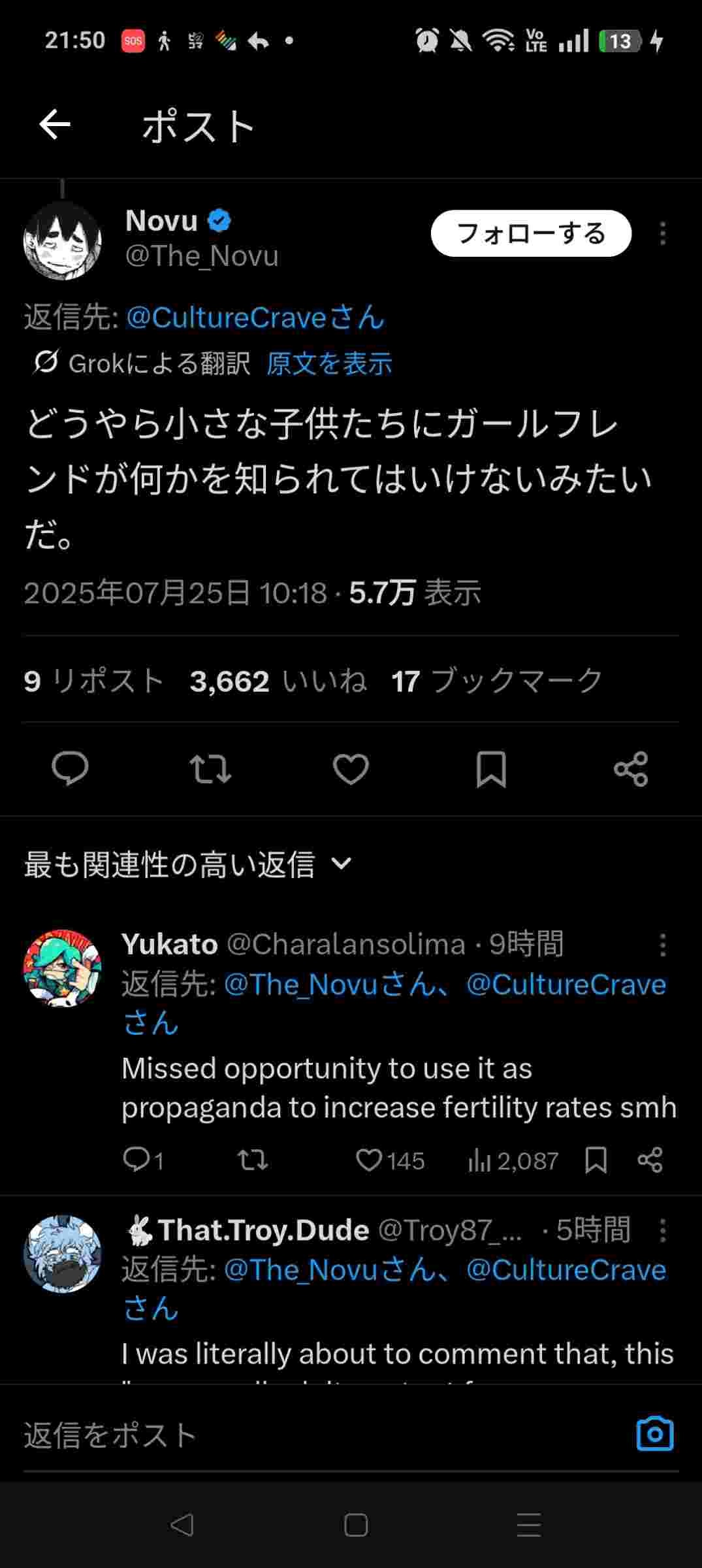Screen dimensions: 702x1568
Task: Open the overflow menu on Yukato's reply
Action: [663, 945]
